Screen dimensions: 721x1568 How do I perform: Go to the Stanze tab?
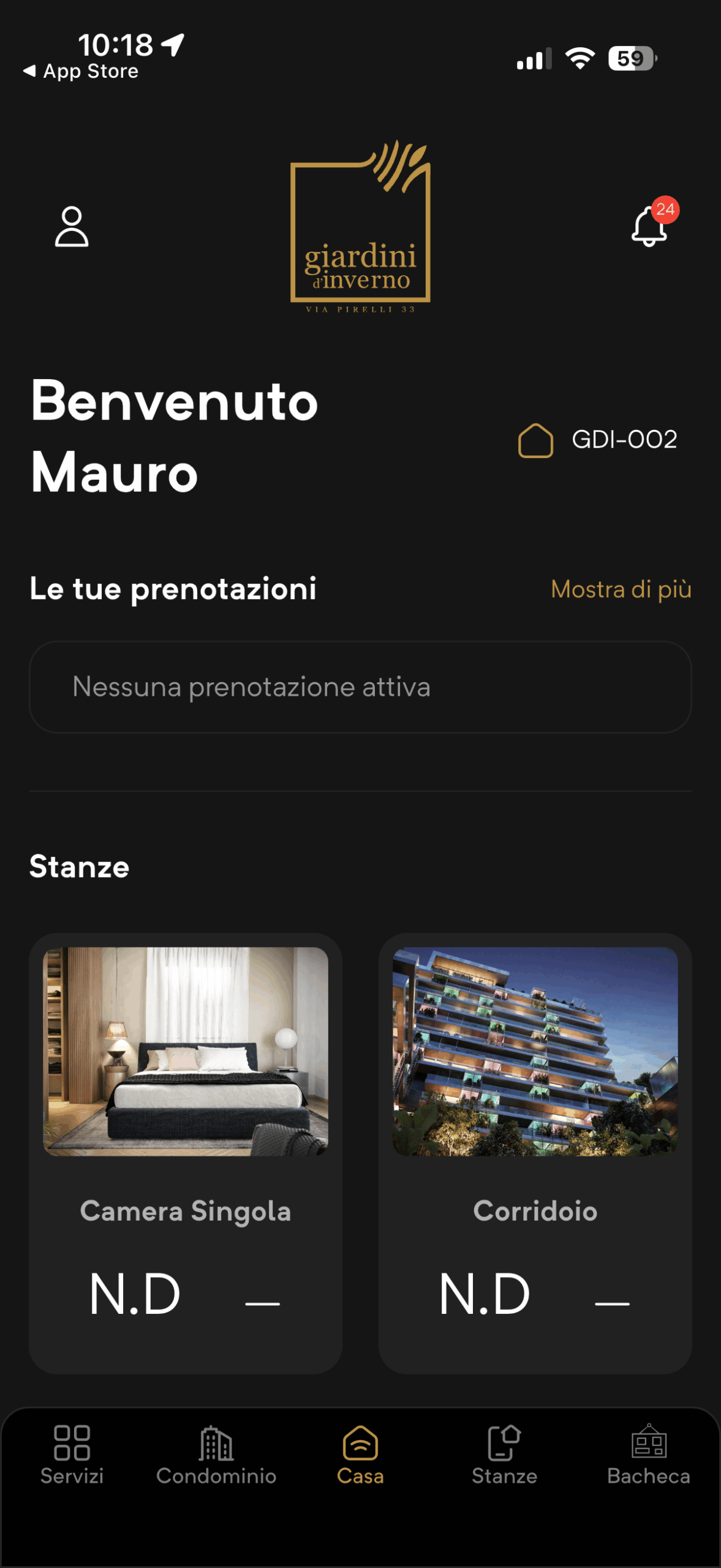coord(504,1455)
